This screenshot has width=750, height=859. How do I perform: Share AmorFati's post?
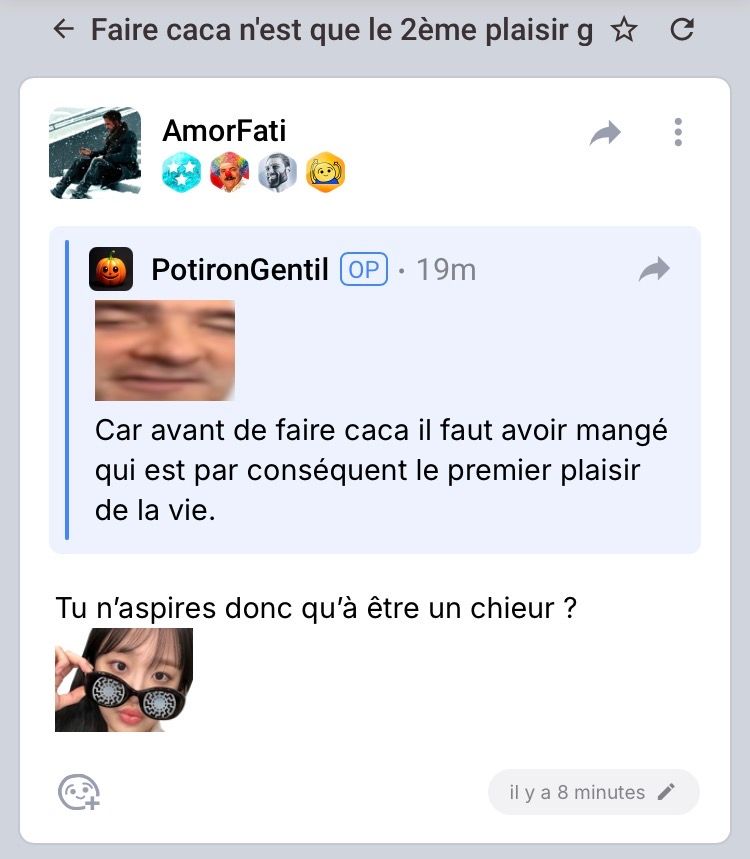(605, 133)
